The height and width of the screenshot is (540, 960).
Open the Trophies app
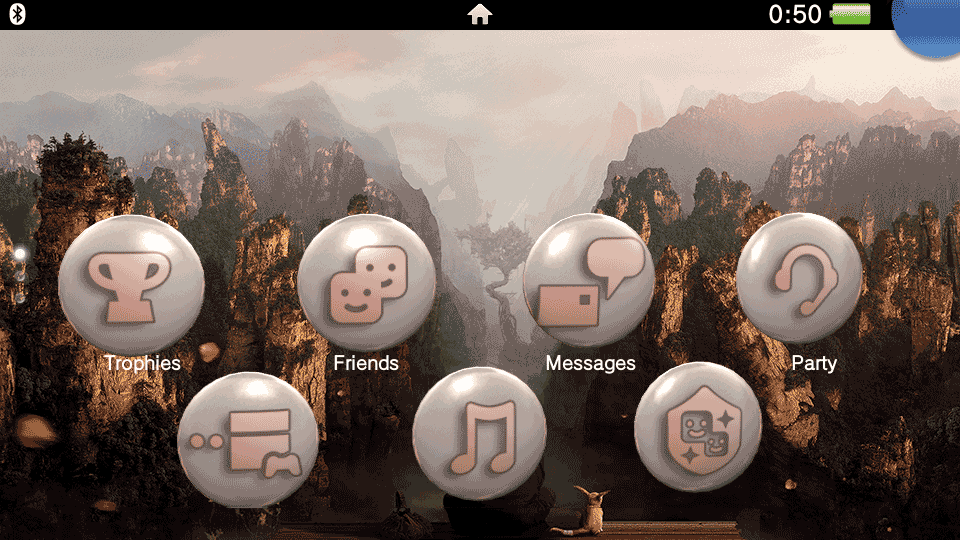(x=131, y=285)
